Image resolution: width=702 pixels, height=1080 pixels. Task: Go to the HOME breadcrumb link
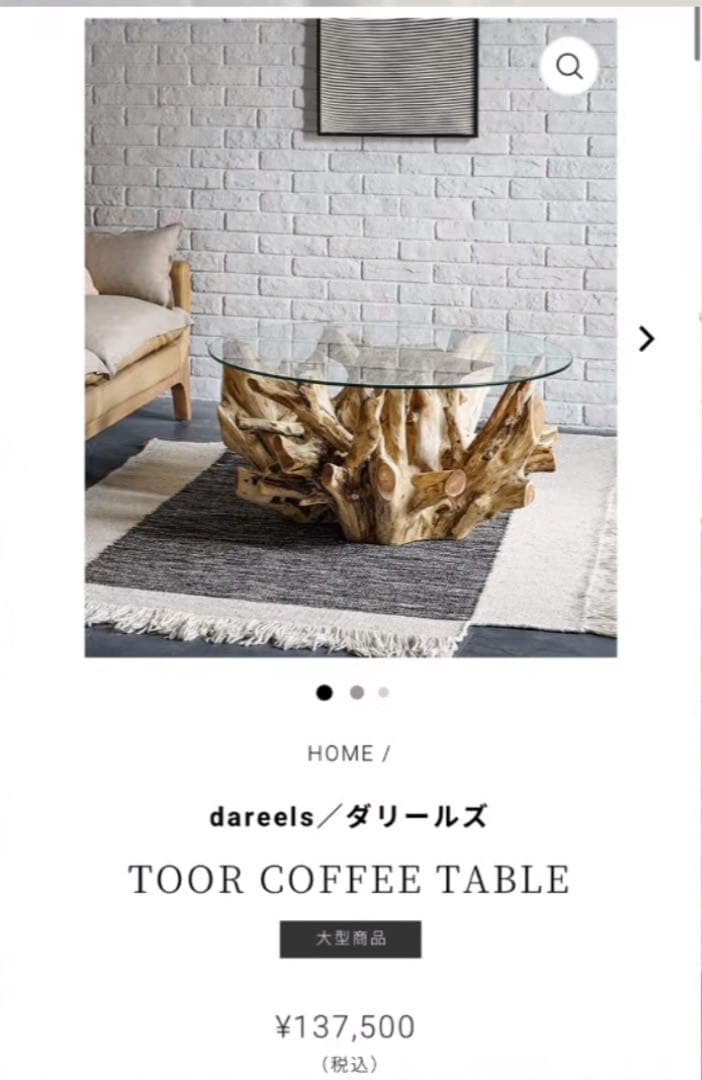tap(340, 754)
